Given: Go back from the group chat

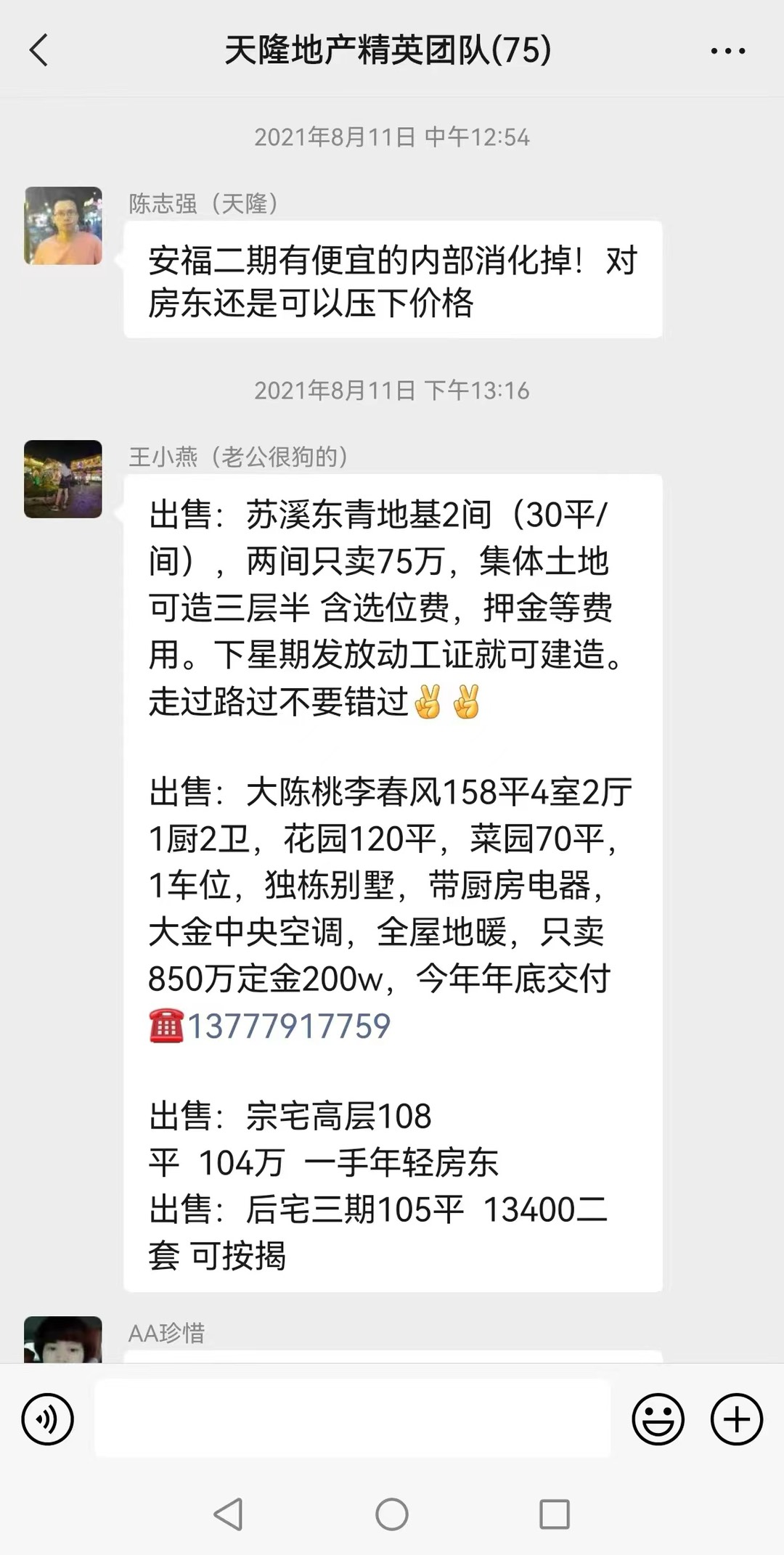Looking at the screenshot, I should (39, 51).
